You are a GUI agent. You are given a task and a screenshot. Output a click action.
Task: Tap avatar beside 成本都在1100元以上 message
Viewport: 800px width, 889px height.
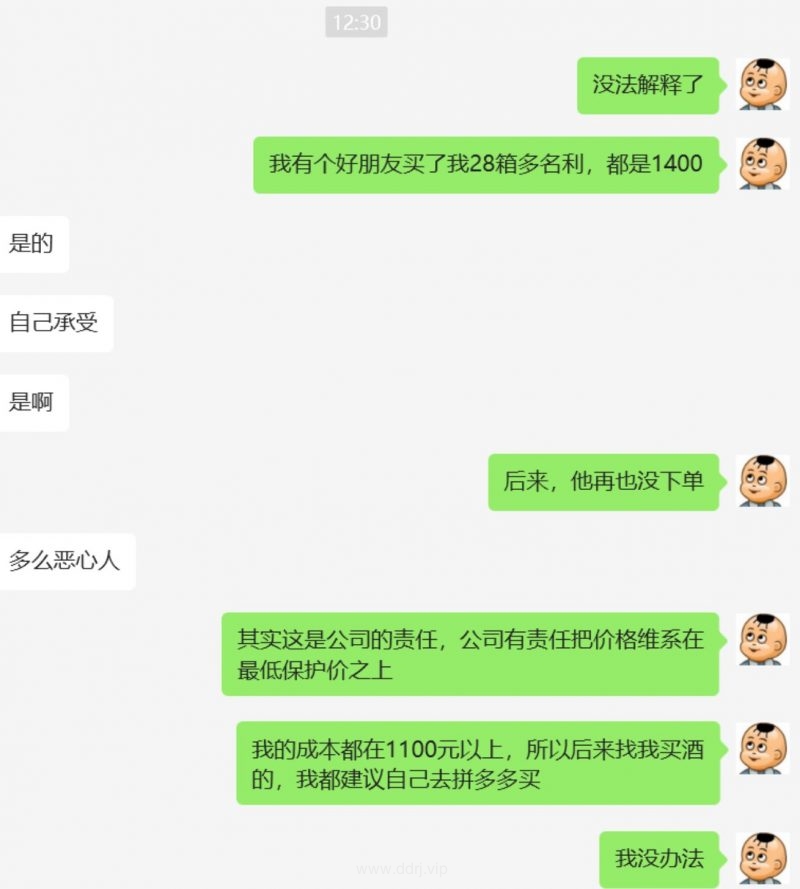click(x=762, y=749)
